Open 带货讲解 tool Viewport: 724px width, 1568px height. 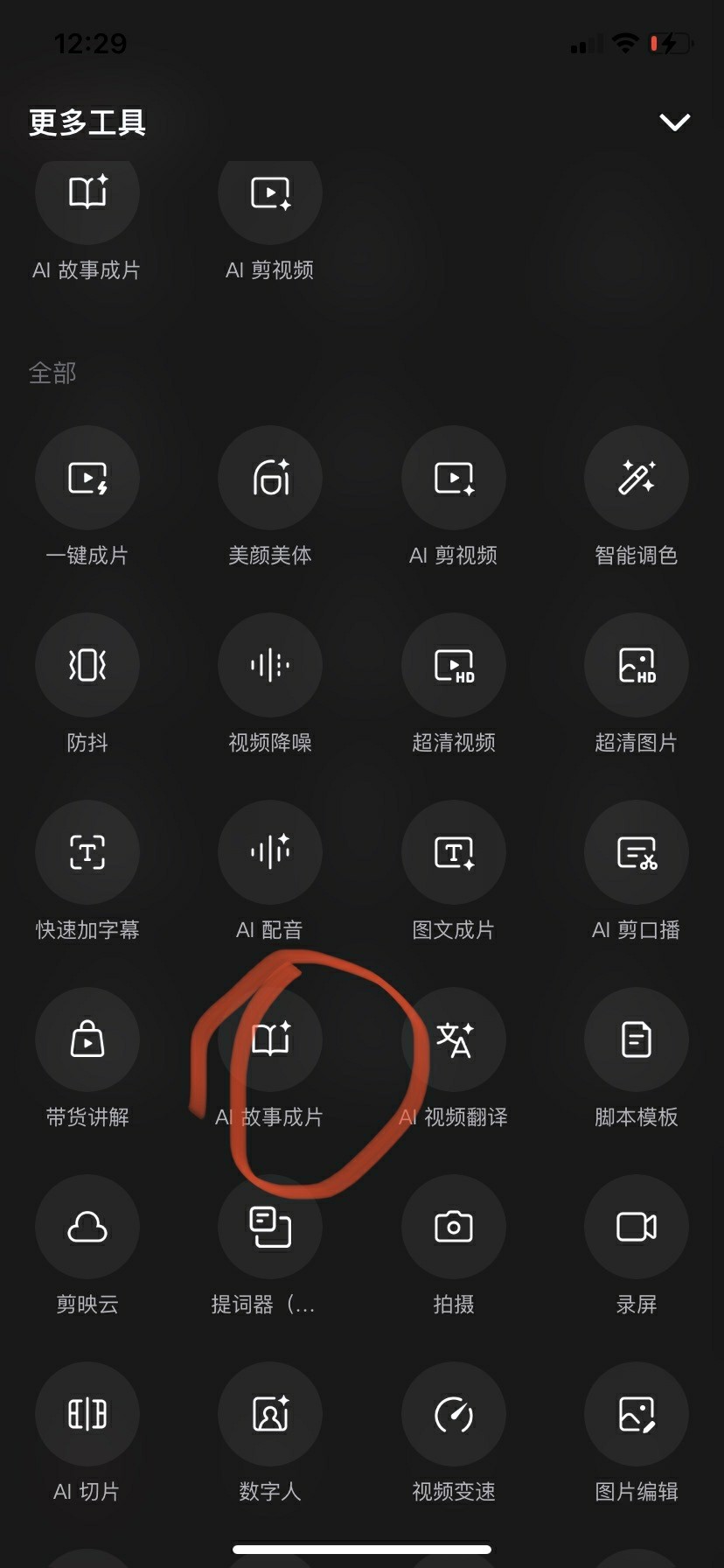[x=87, y=1040]
